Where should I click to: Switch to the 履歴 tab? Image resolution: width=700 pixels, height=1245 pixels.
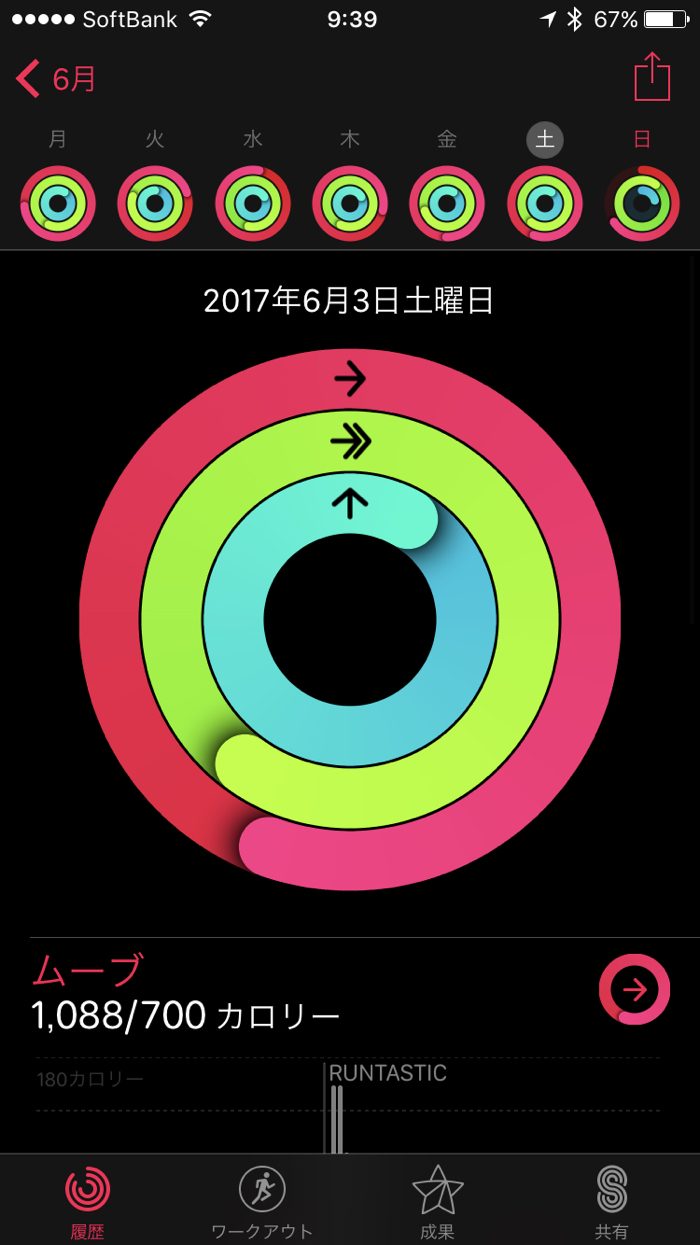coord(87,1200)
